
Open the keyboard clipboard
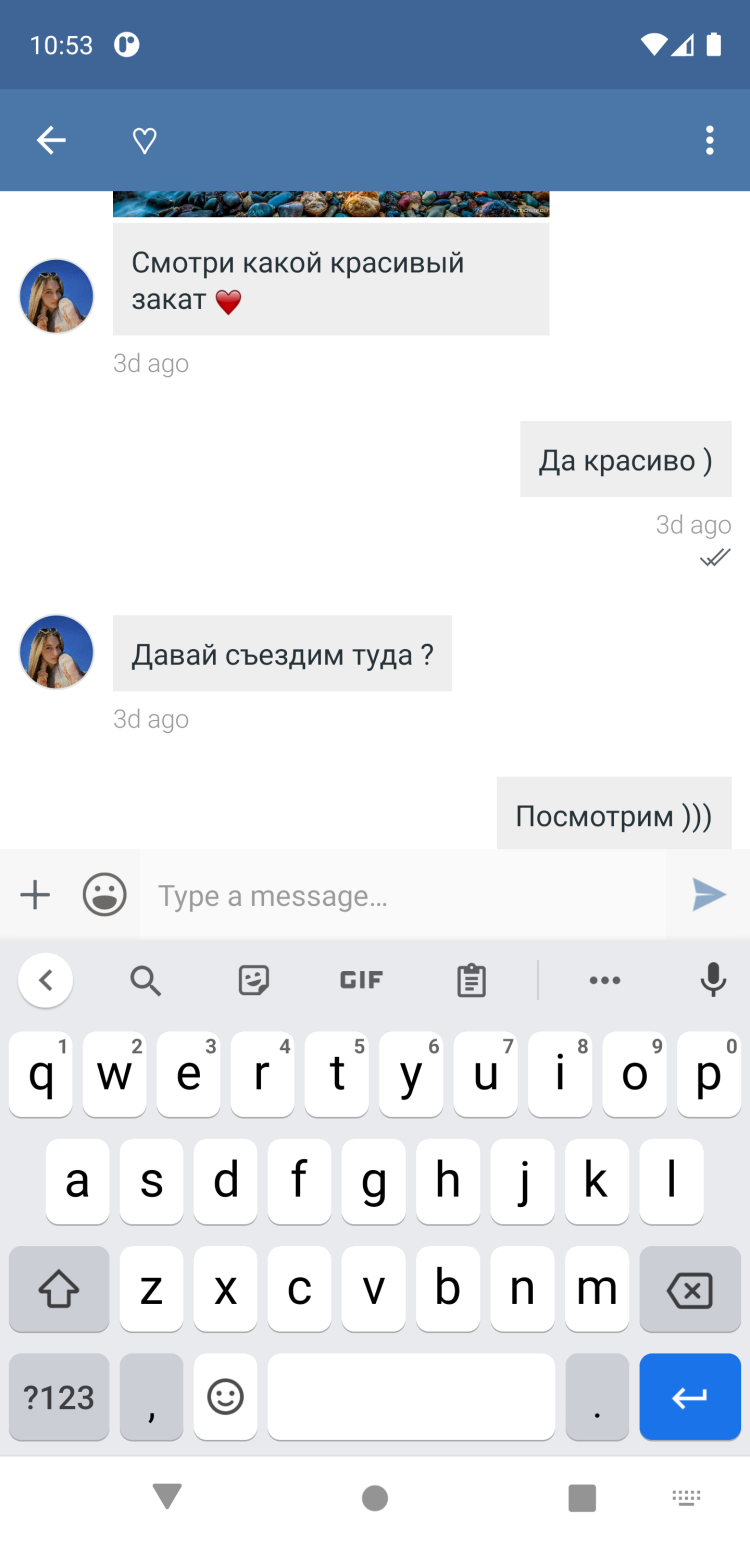471,981
